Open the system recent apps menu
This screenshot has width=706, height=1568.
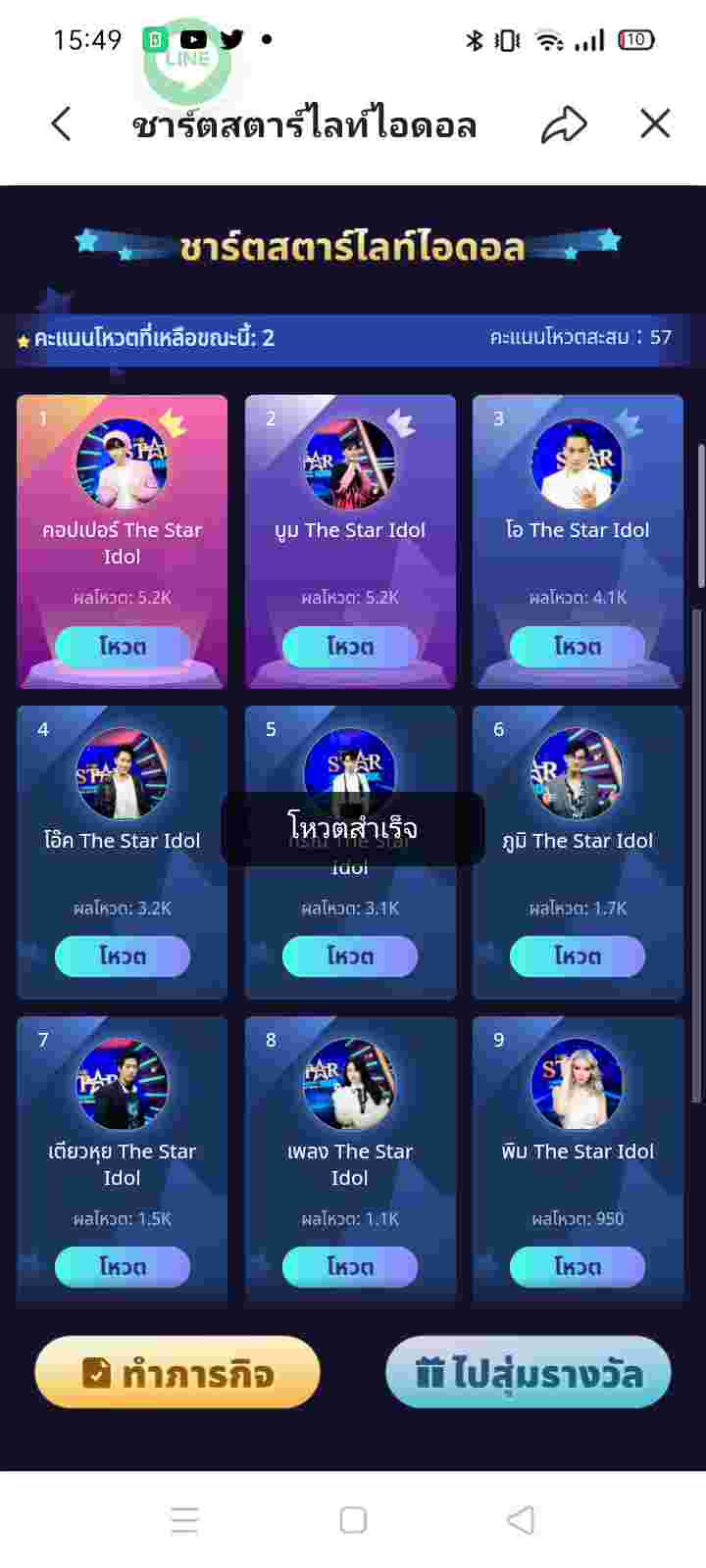click(184, 1520)
